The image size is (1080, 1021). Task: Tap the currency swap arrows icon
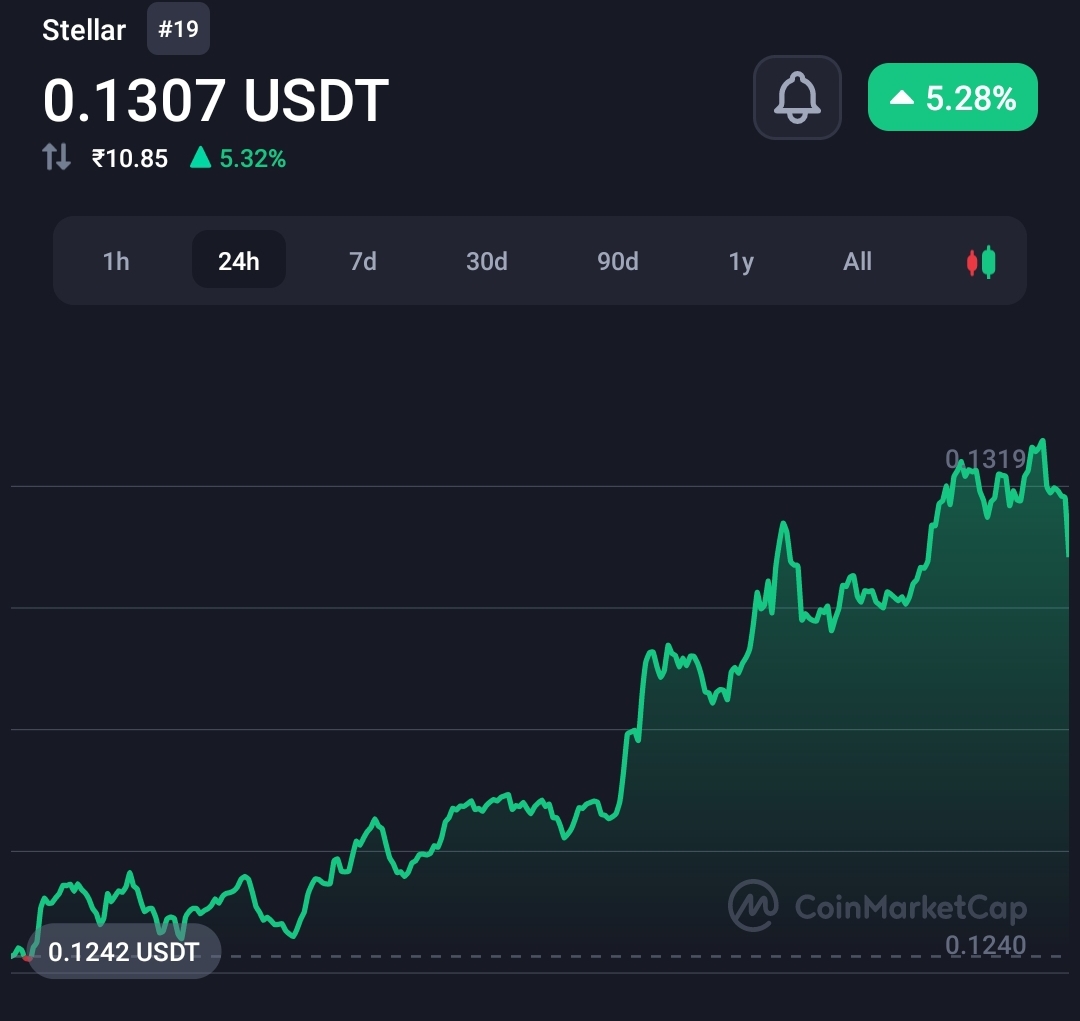pyautogui.click(x=57, y=157)
